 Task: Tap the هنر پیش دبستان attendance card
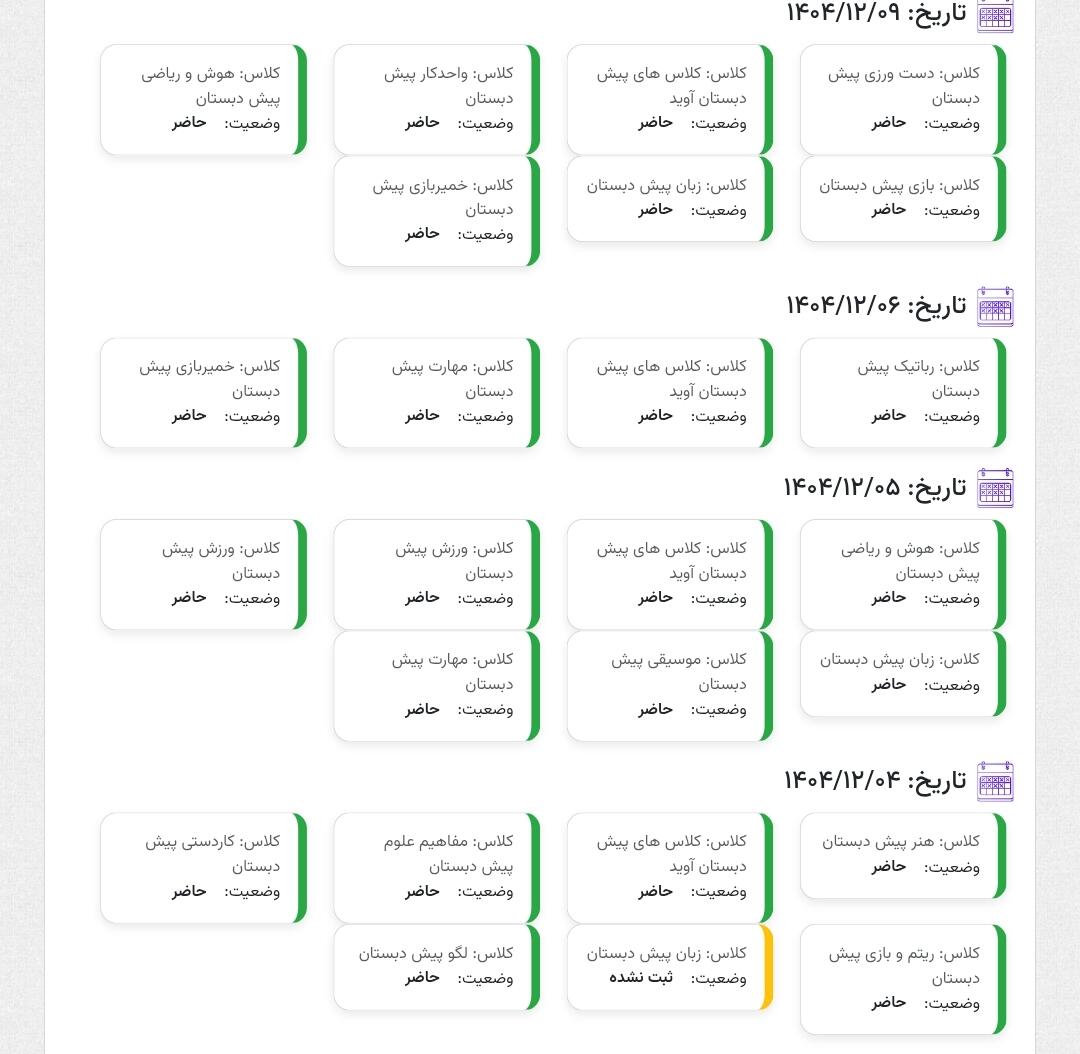point(903,856)
